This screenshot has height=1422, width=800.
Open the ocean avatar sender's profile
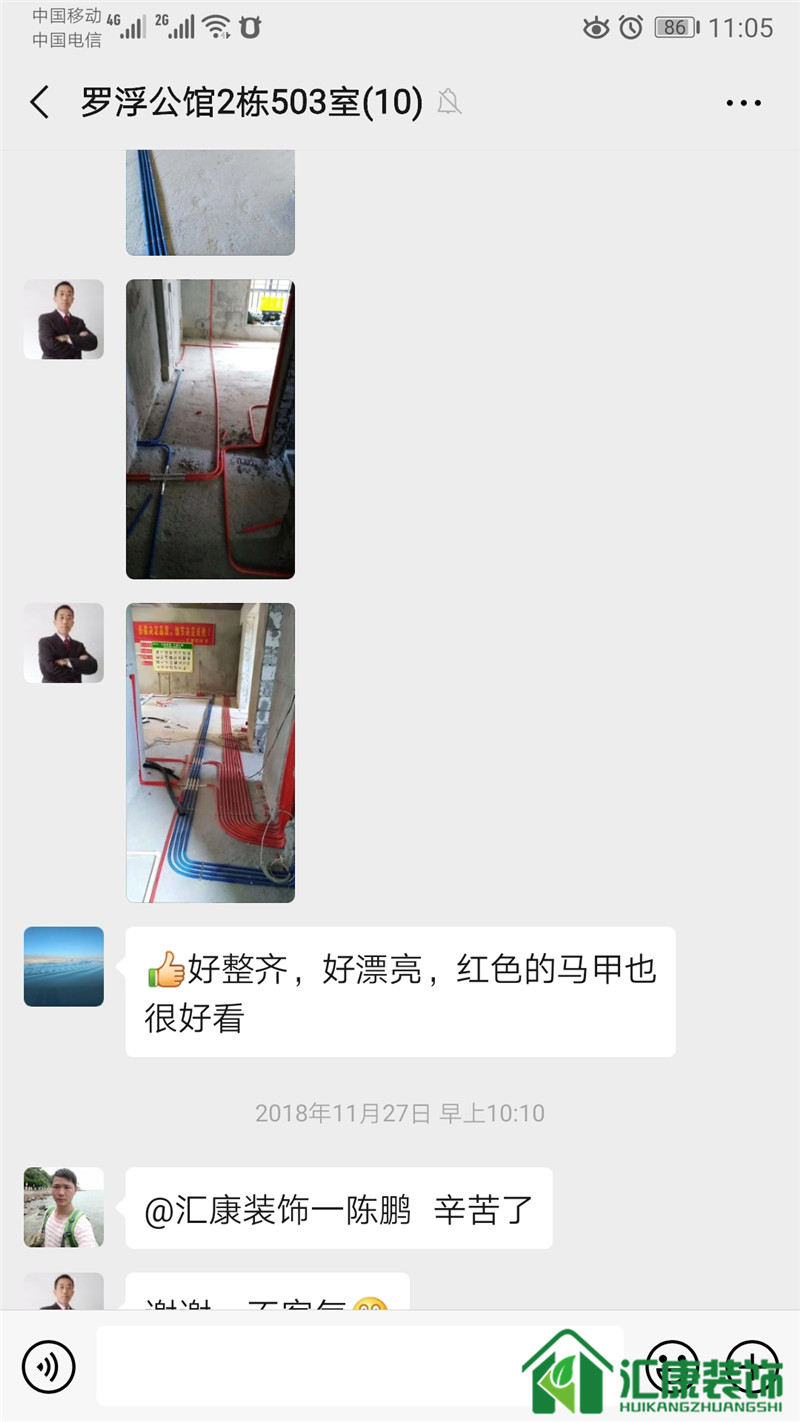64,966
